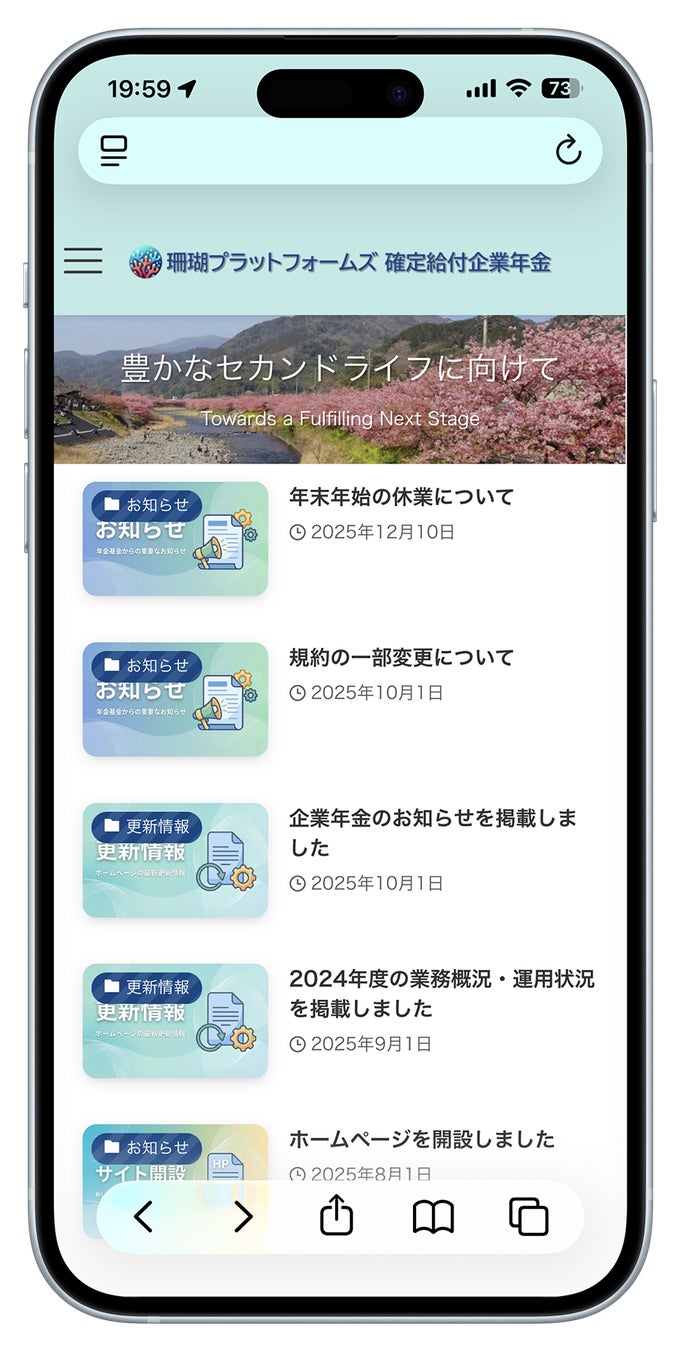Open the 規約の一部変更について notice
The image size is (680, 1350).
[401, 658]
